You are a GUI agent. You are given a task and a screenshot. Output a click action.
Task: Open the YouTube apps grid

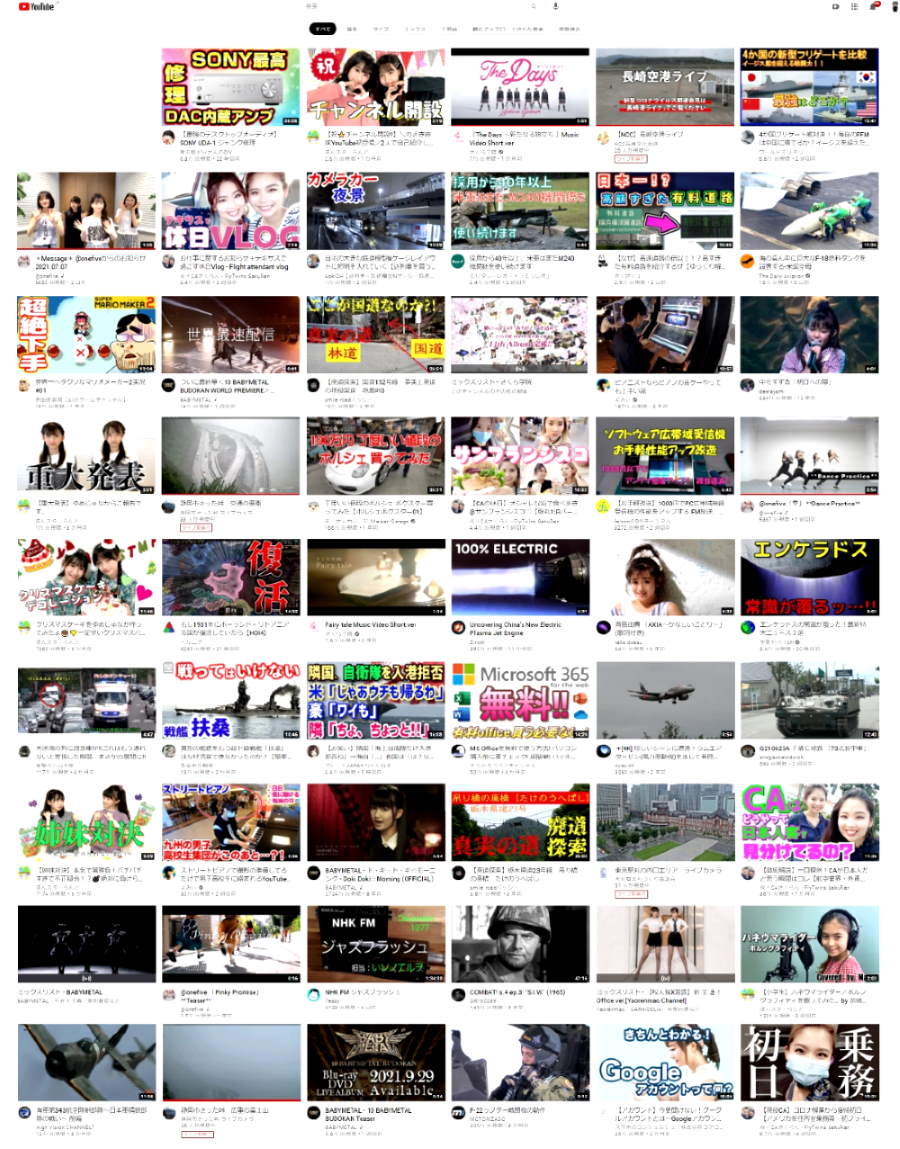point(854,7)
